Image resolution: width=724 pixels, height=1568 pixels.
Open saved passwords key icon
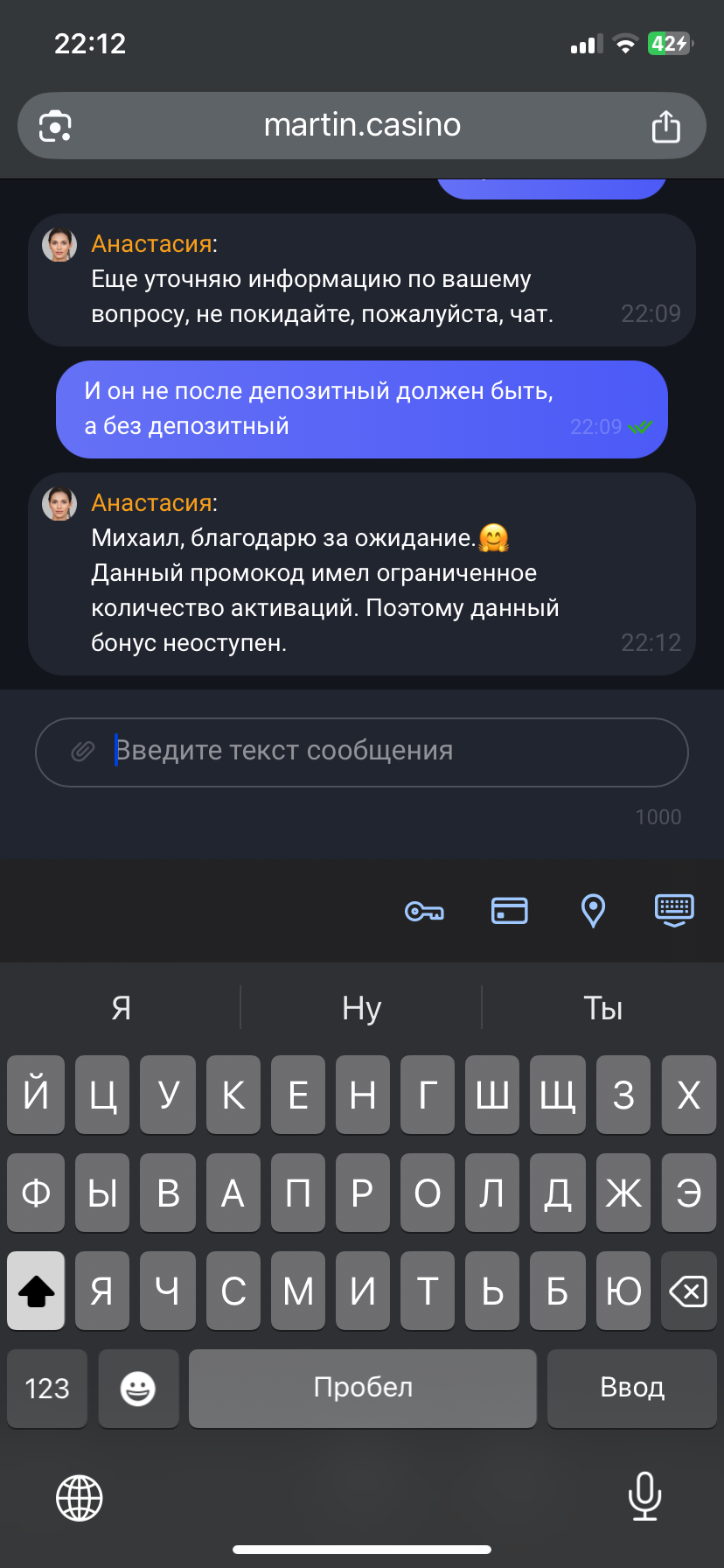(x=424, y=912)
